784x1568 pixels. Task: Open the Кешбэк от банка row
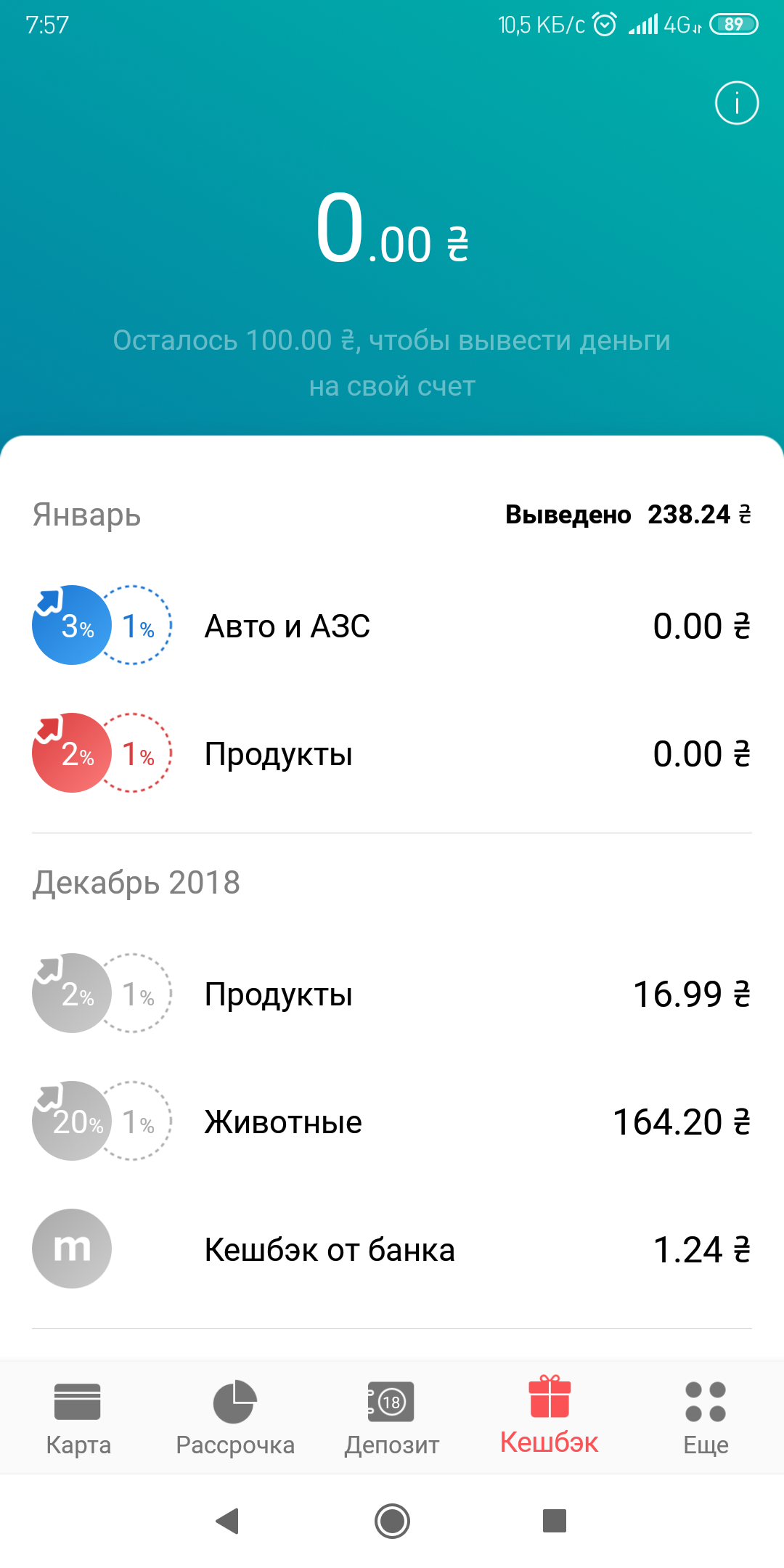[392, 1249]
